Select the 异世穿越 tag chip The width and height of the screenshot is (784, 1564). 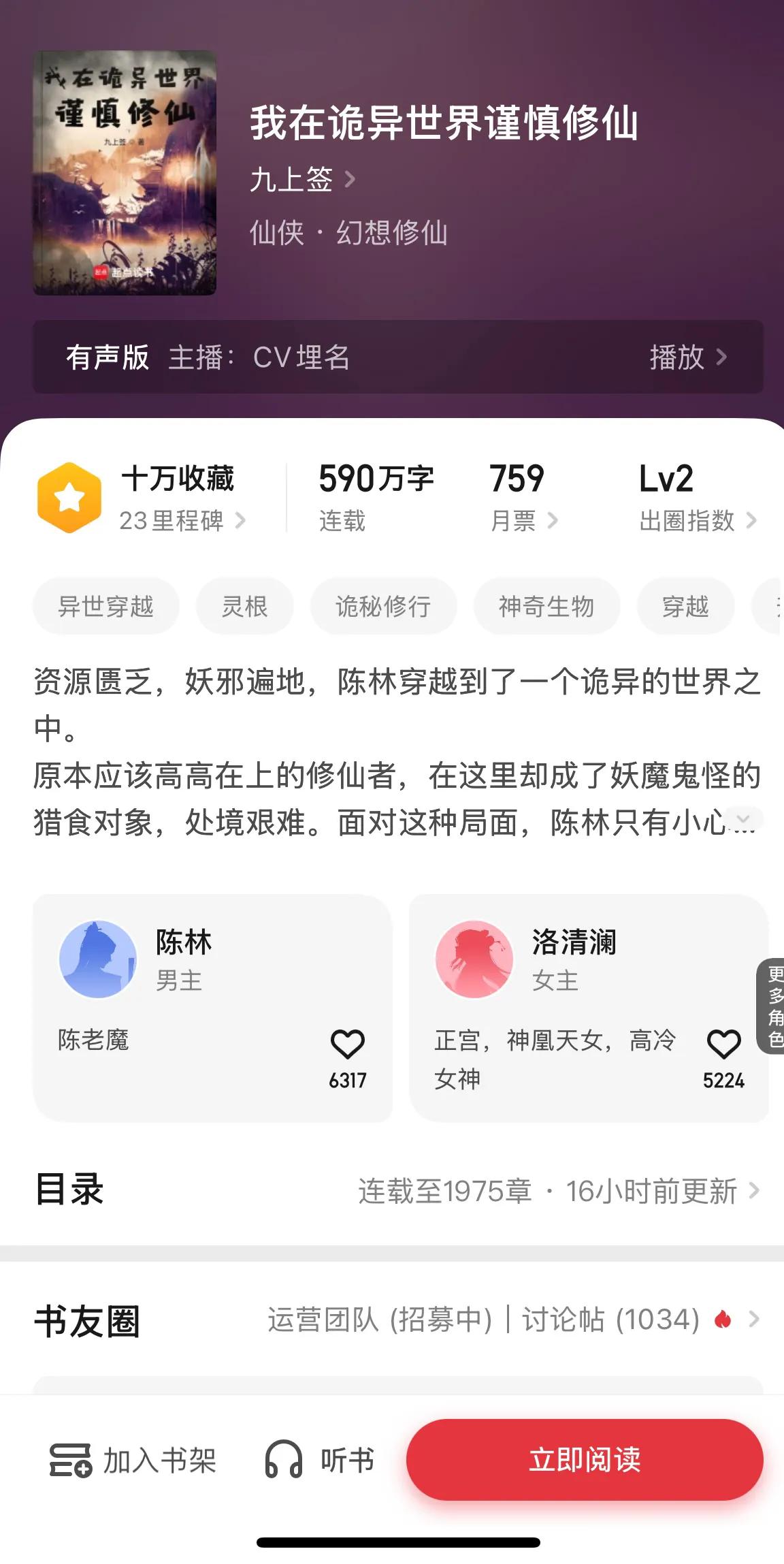click(106, 606)
